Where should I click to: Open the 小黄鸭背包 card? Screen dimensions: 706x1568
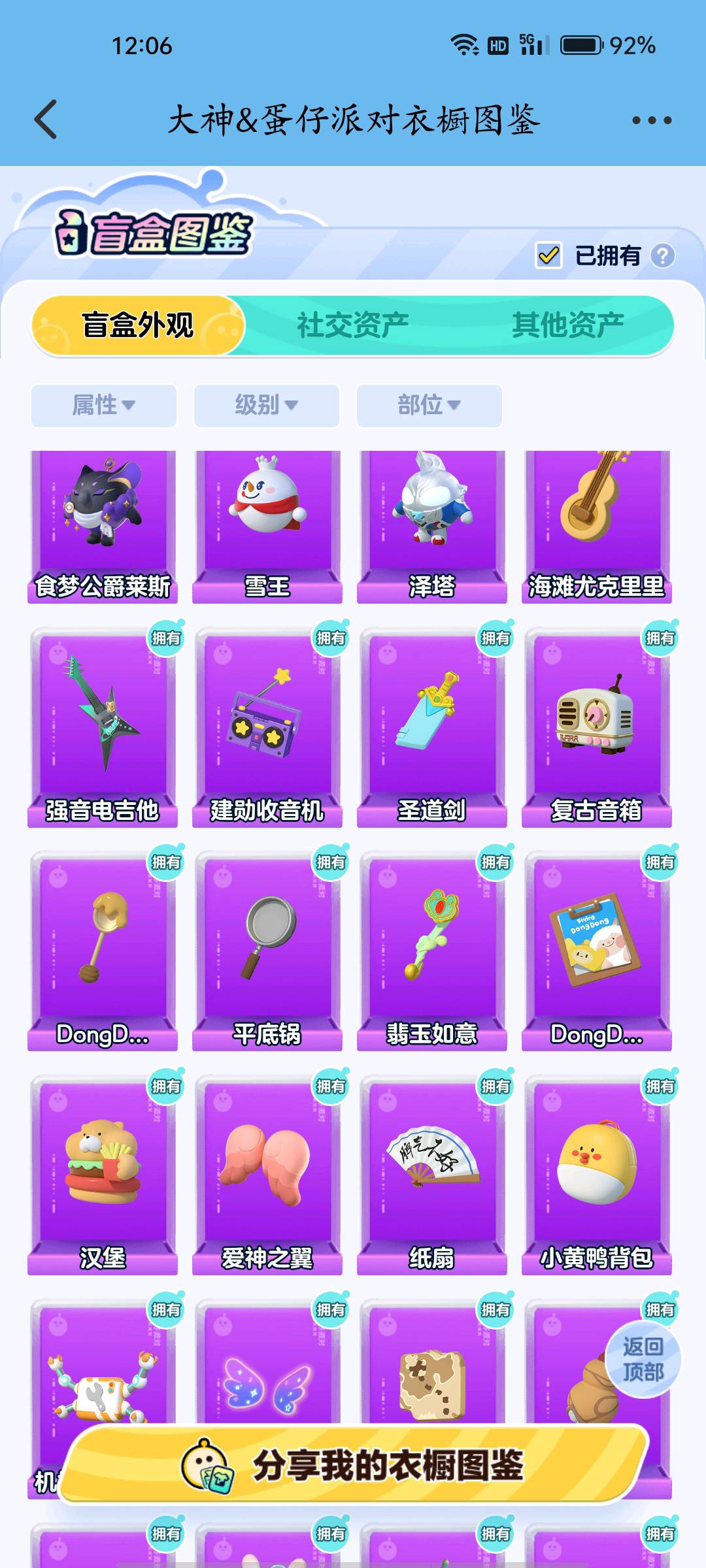point(596,1173)
